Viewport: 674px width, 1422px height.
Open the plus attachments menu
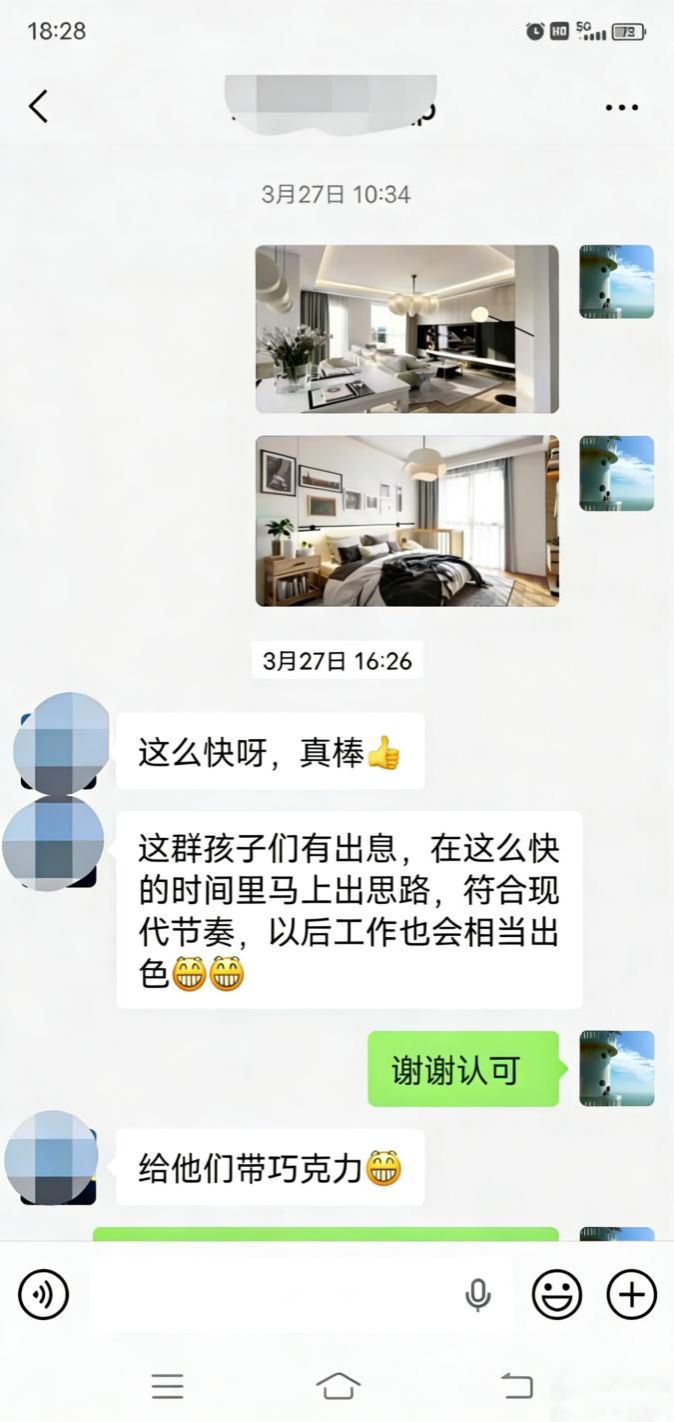(x=632, y=1295)
